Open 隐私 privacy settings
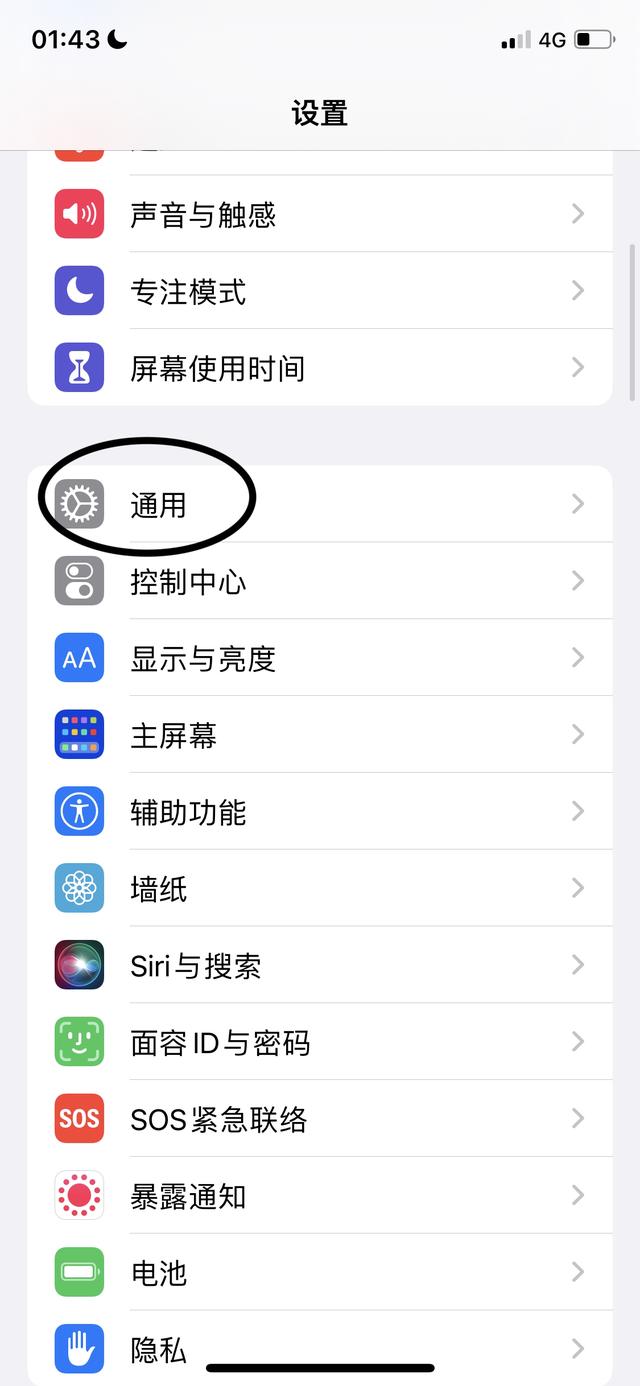 pyautogui.click(x=320, y=1345)
